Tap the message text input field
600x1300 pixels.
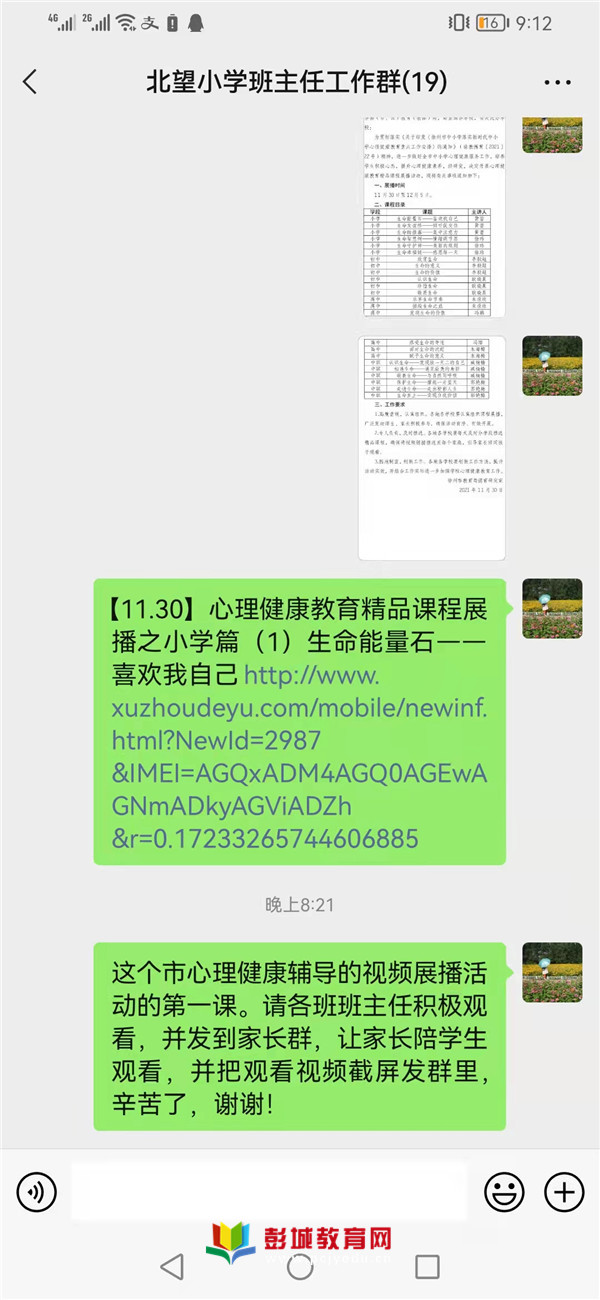[270, 1192]
